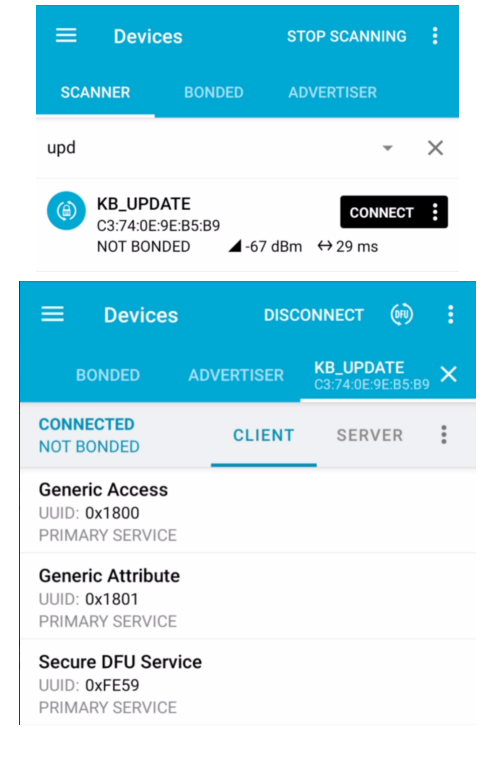Open overflow menu next to STOP SCANNING
497x769 pixels.
tap(435, 36)
